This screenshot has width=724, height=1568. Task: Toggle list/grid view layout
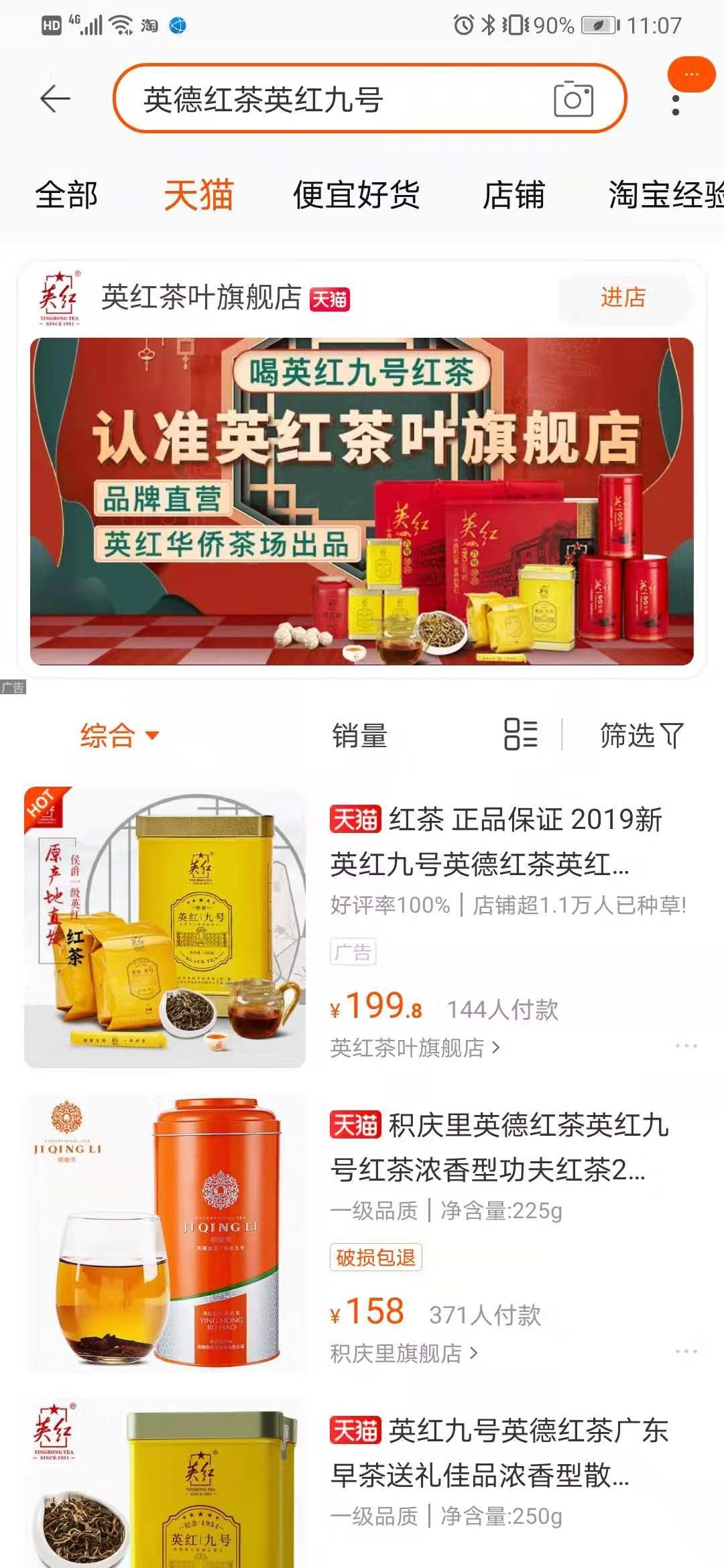521,734
